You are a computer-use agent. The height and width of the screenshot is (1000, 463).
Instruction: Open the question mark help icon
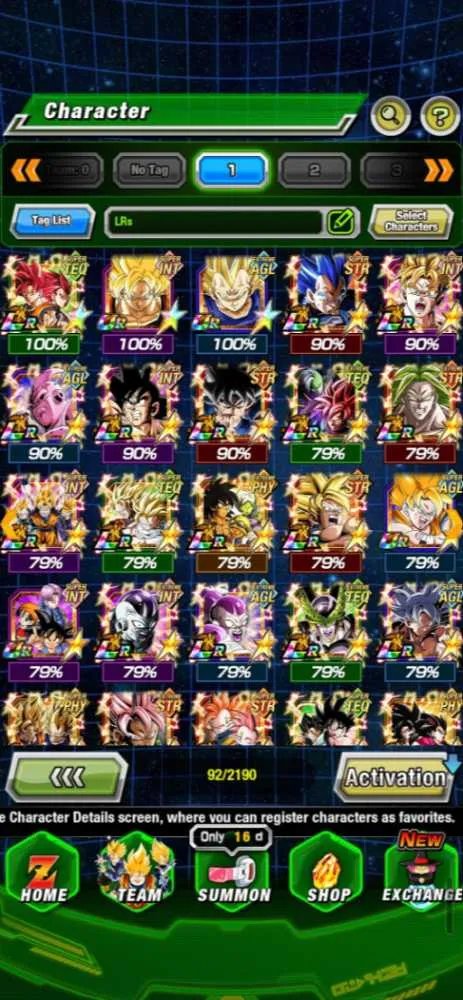click(440, 115)
